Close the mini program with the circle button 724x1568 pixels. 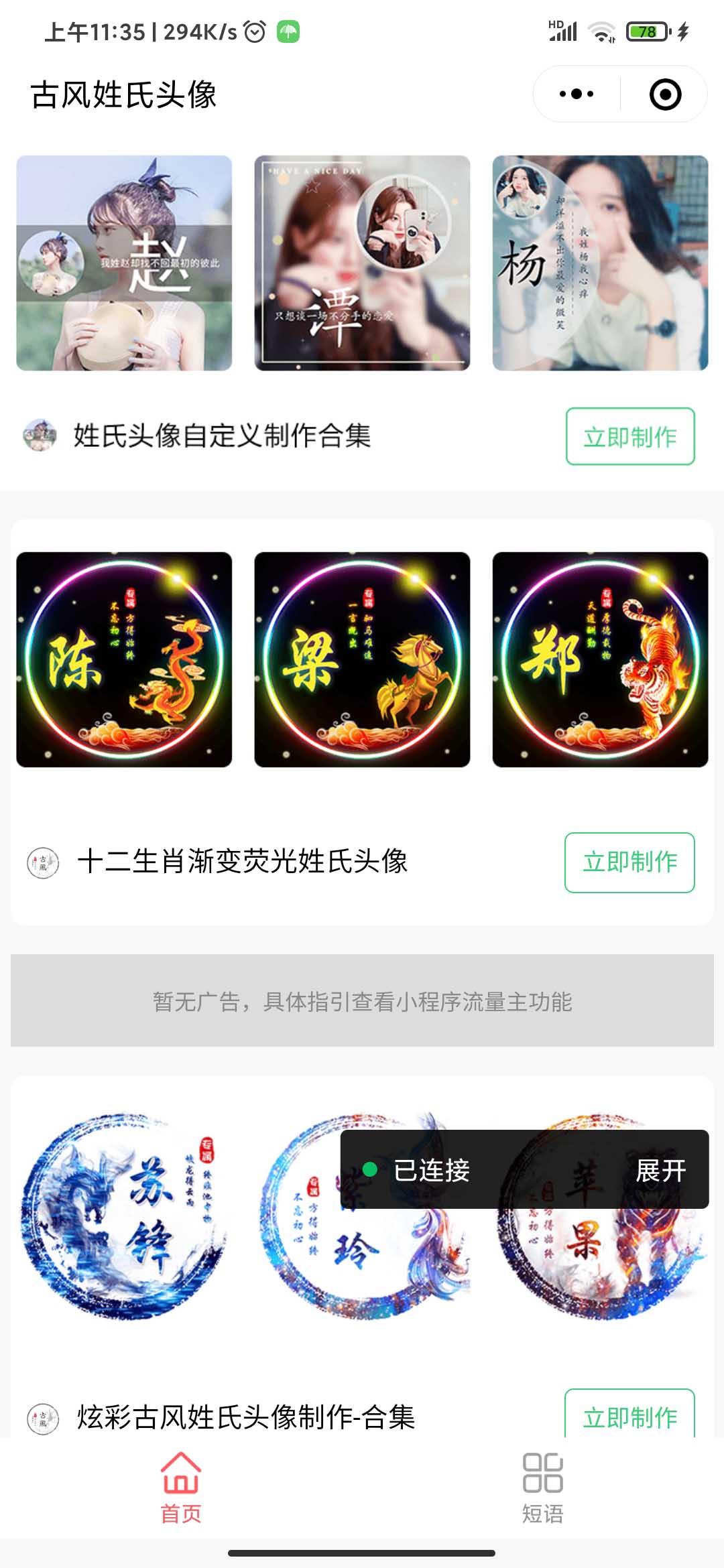665,94
